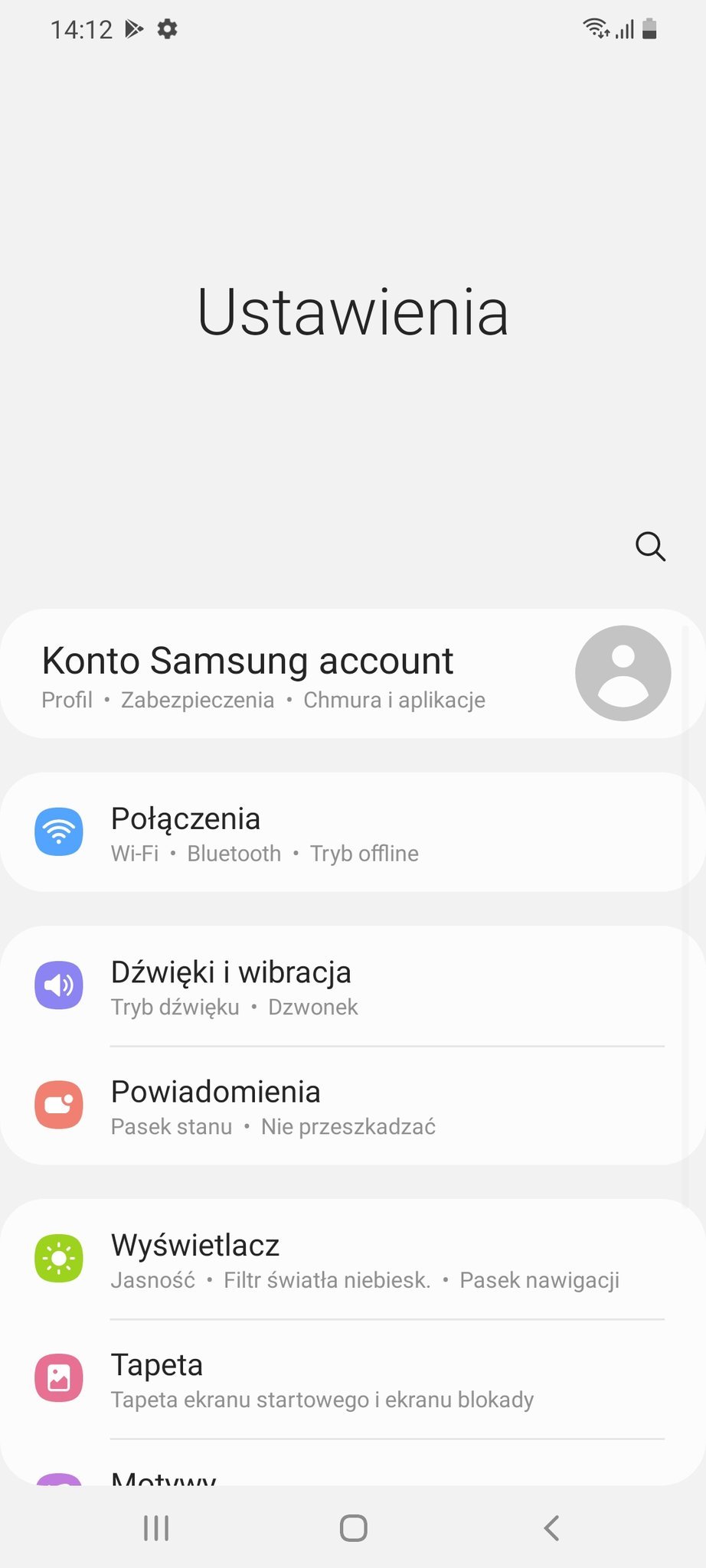Go to the home screen
706x1568 pixels.
coord(353,1528)
